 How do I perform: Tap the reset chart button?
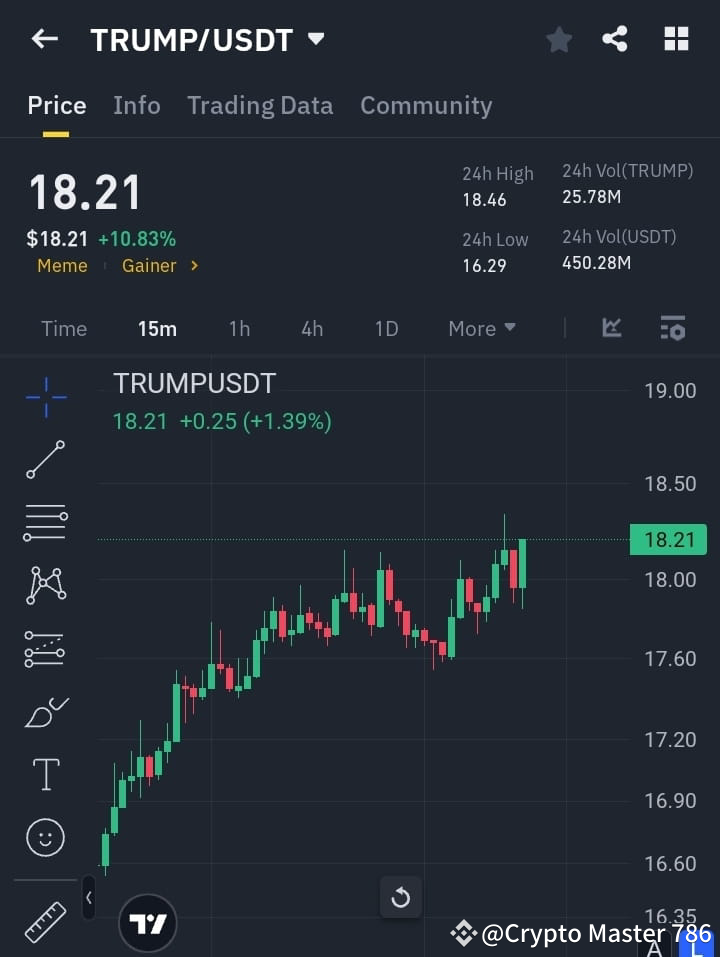[x=400, y=898]
